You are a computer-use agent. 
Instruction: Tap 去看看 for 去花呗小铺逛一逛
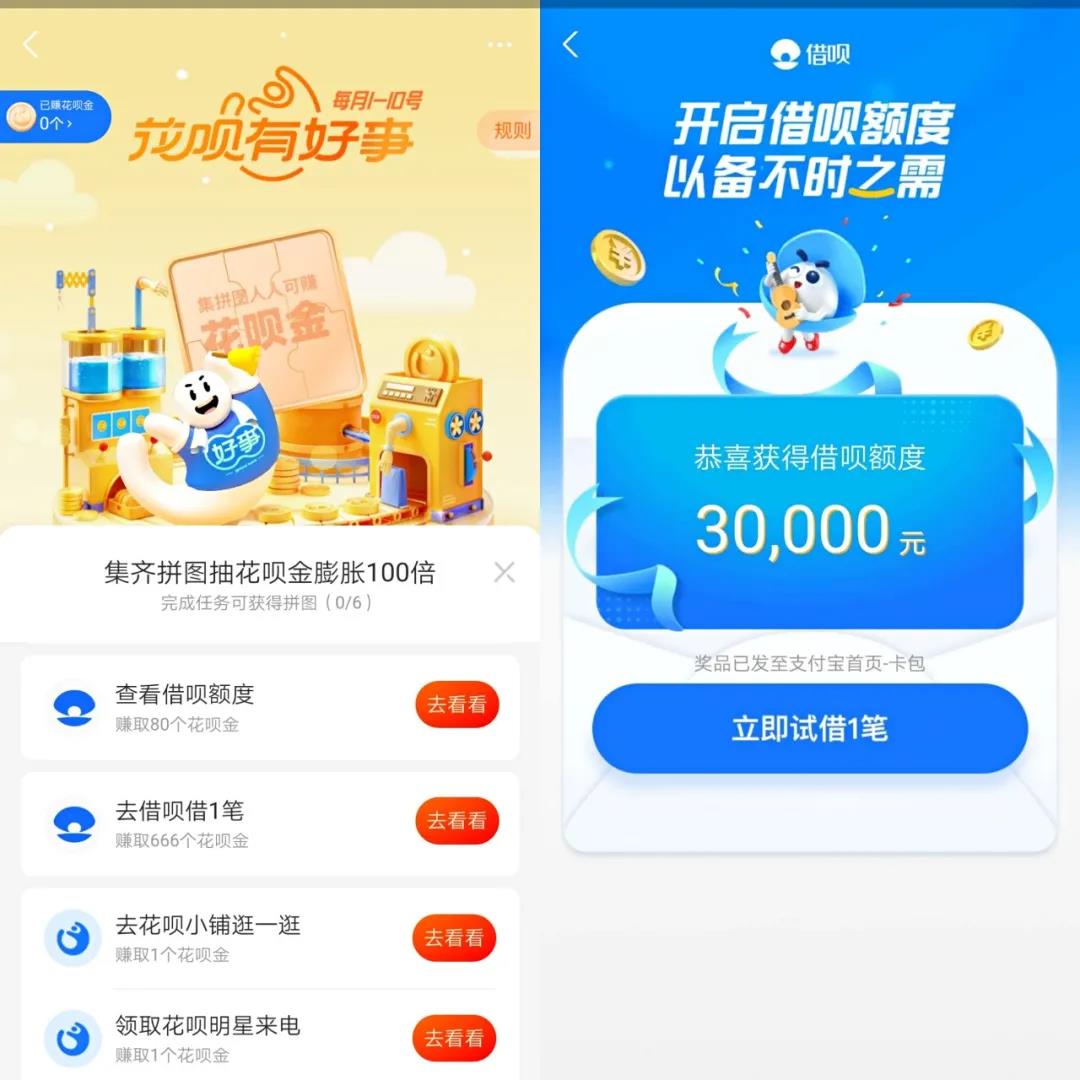454,938
